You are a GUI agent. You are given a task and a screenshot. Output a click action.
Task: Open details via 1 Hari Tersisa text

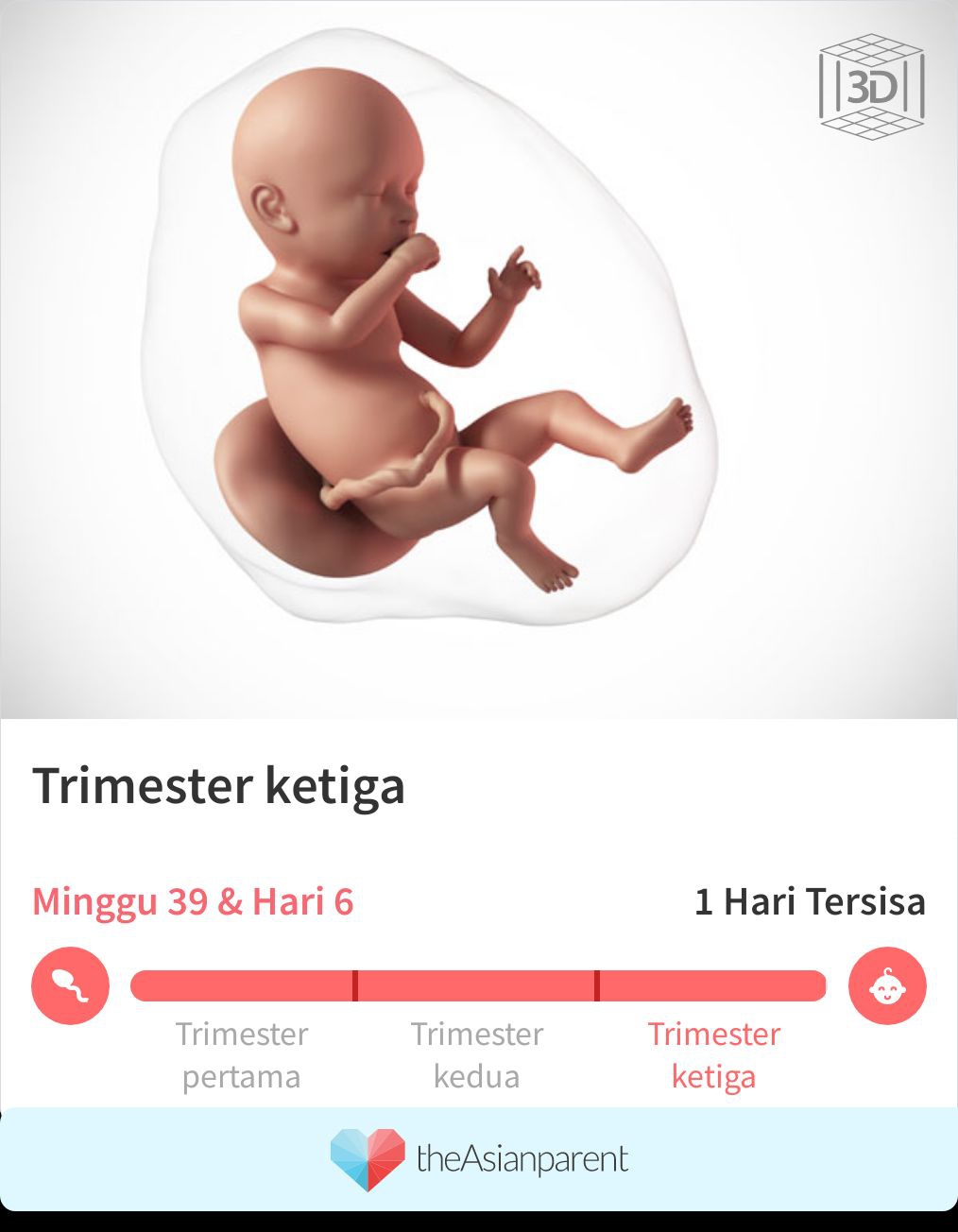coord(808,902)
